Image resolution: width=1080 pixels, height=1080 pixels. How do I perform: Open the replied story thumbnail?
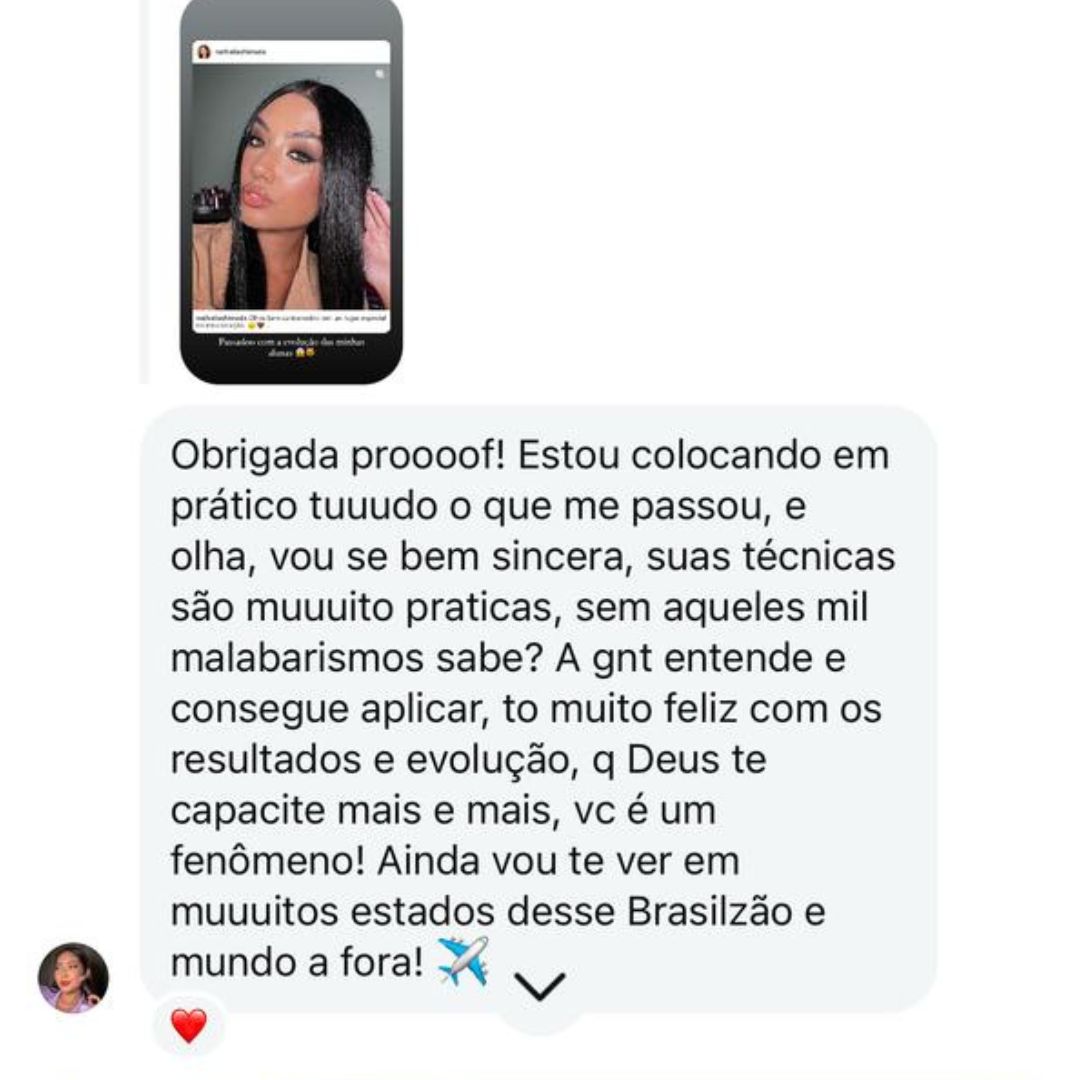[291, 190]
